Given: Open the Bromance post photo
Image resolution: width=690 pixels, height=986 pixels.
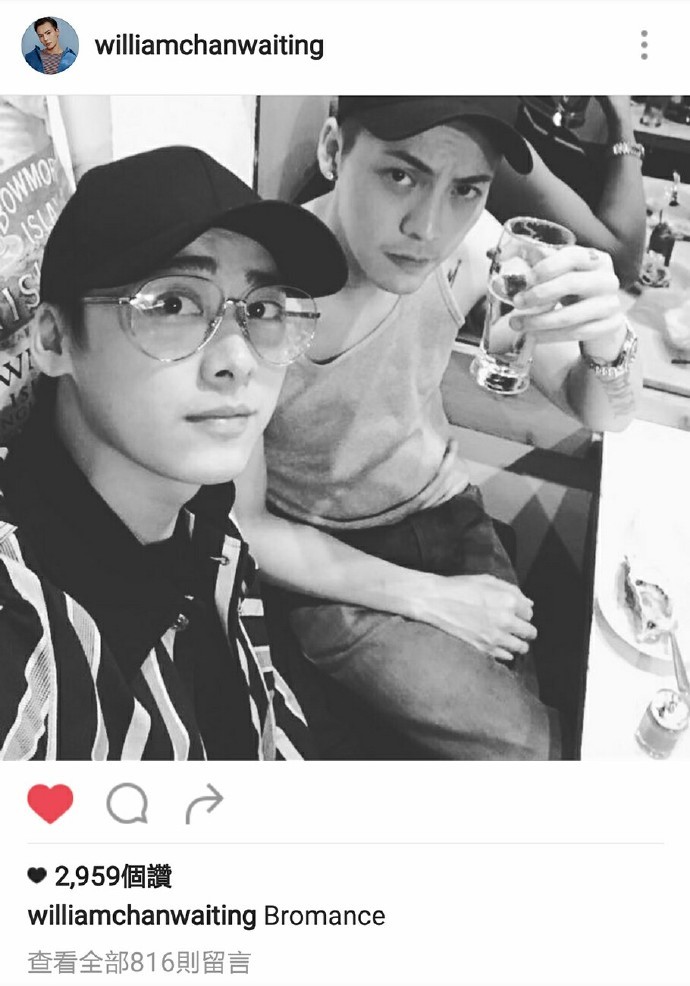Looking at the screenshot, I should 345,428.
